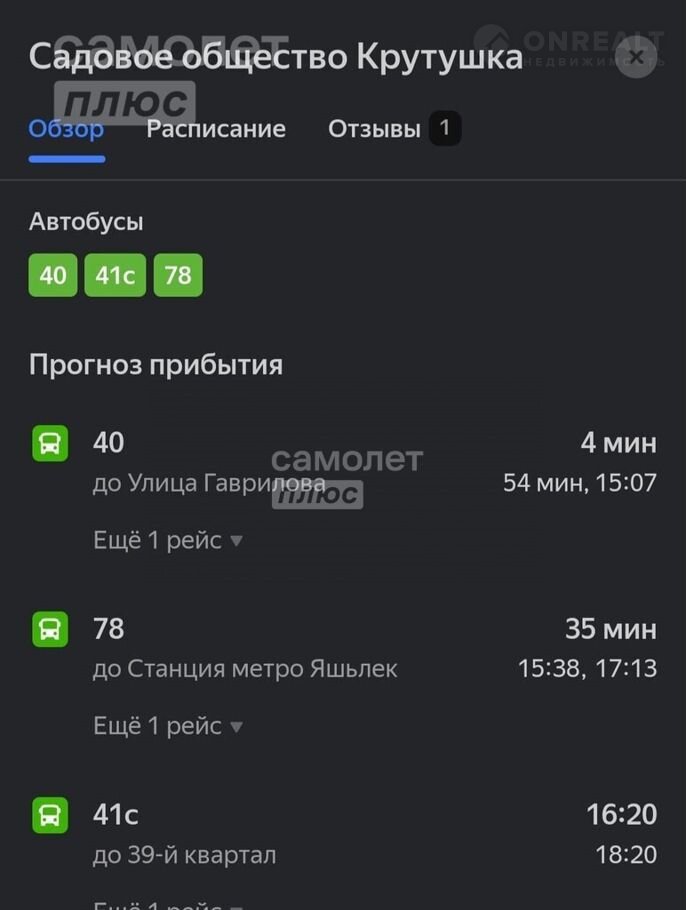Expand 'Ещё 1 рейс' under route 40

click(168, 540)
